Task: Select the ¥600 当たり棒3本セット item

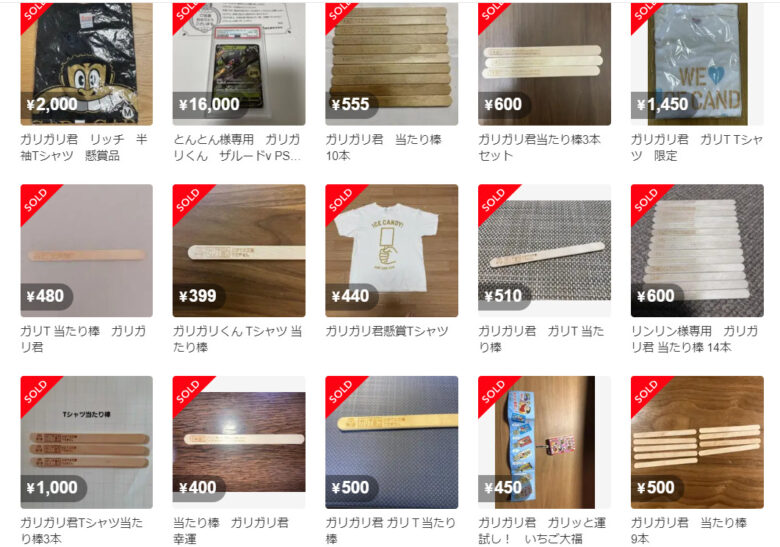Action: tap(544, 62)
